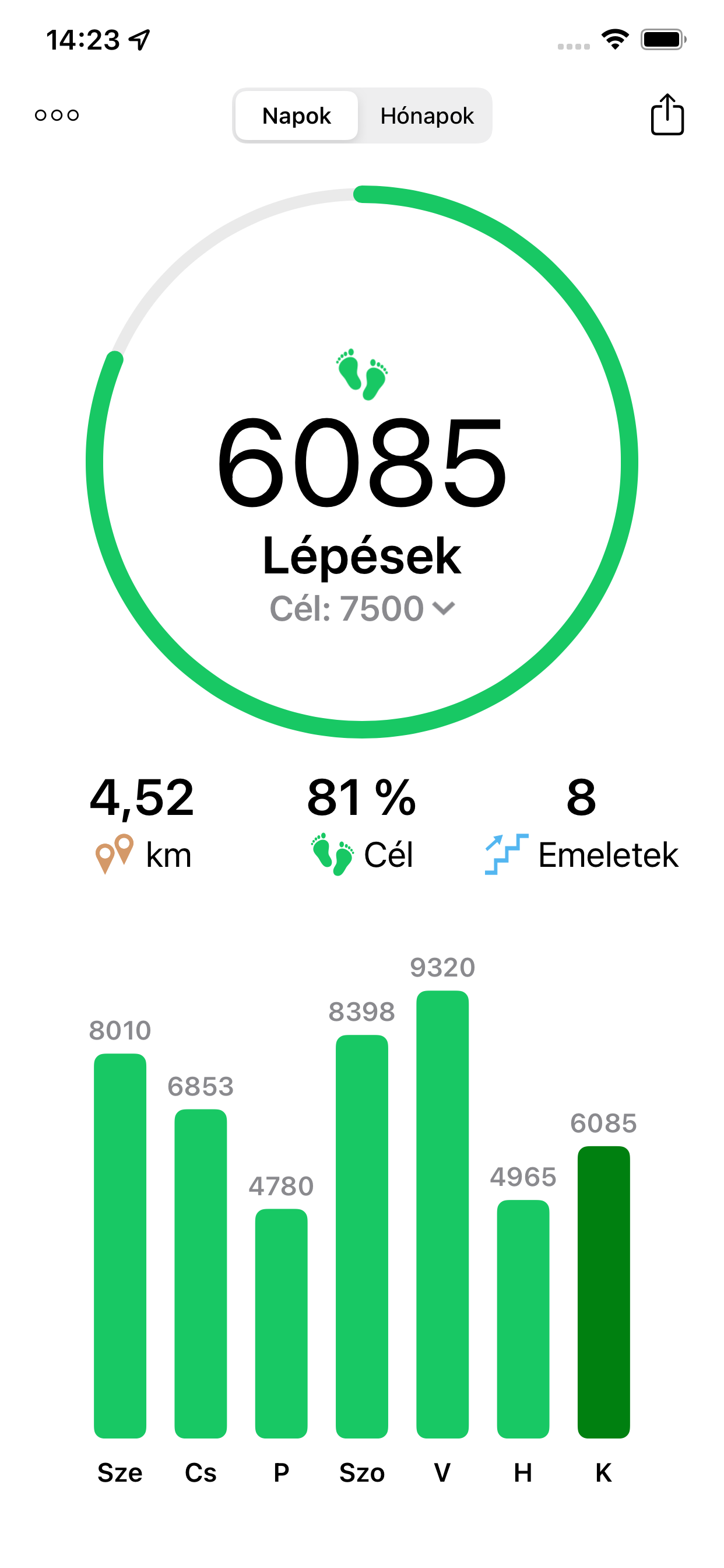Select the Szo bar with 8398 steps
This screenshot has height=1568, width=724.
pos(362,1236)
